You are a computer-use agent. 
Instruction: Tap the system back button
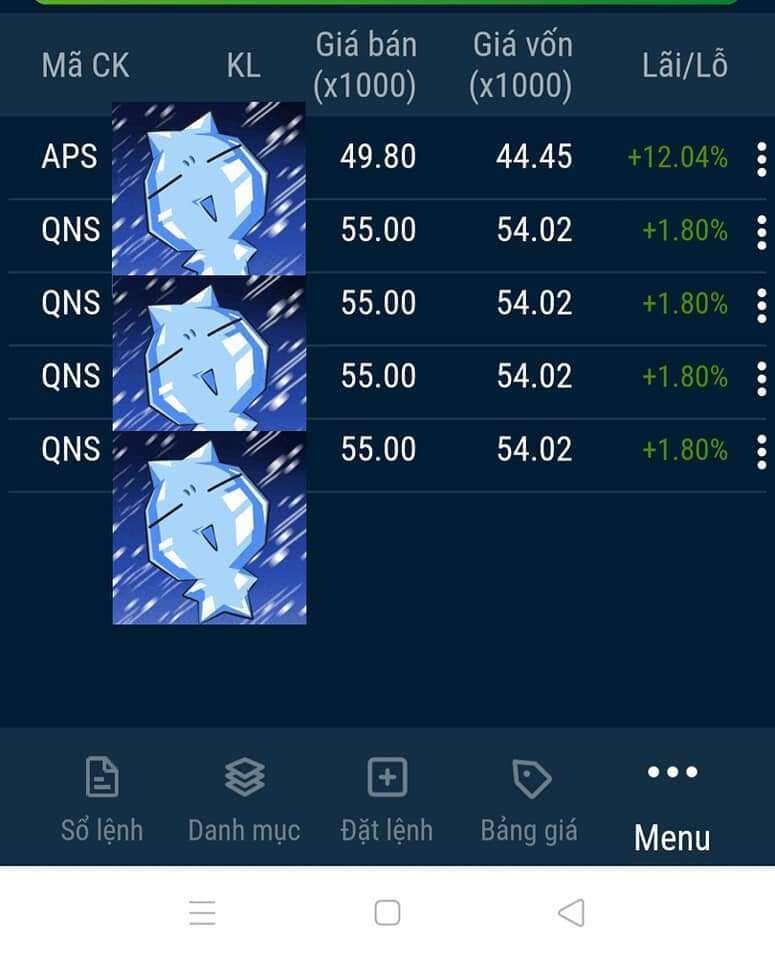click(571, 912)
